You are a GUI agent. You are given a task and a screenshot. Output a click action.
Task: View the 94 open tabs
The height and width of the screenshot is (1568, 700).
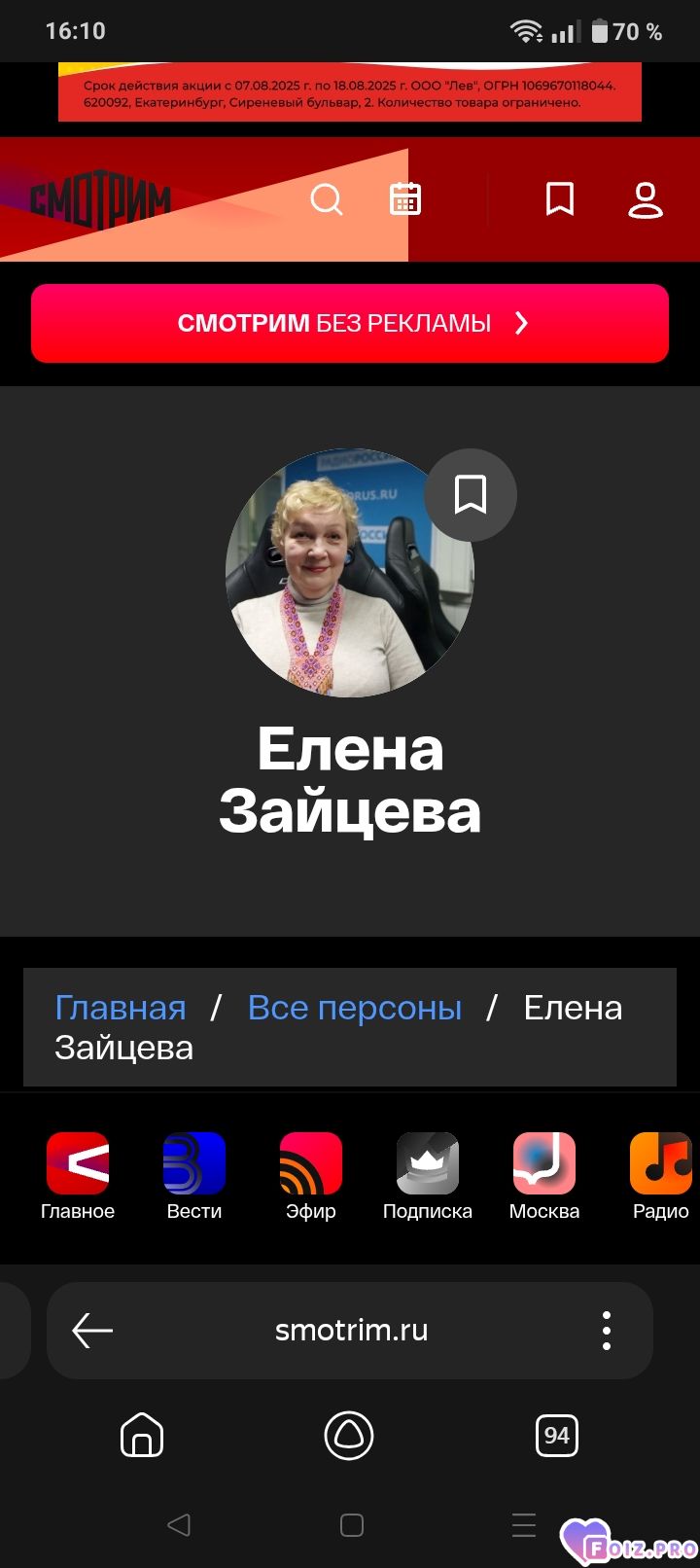click(x=557, y=1435)
